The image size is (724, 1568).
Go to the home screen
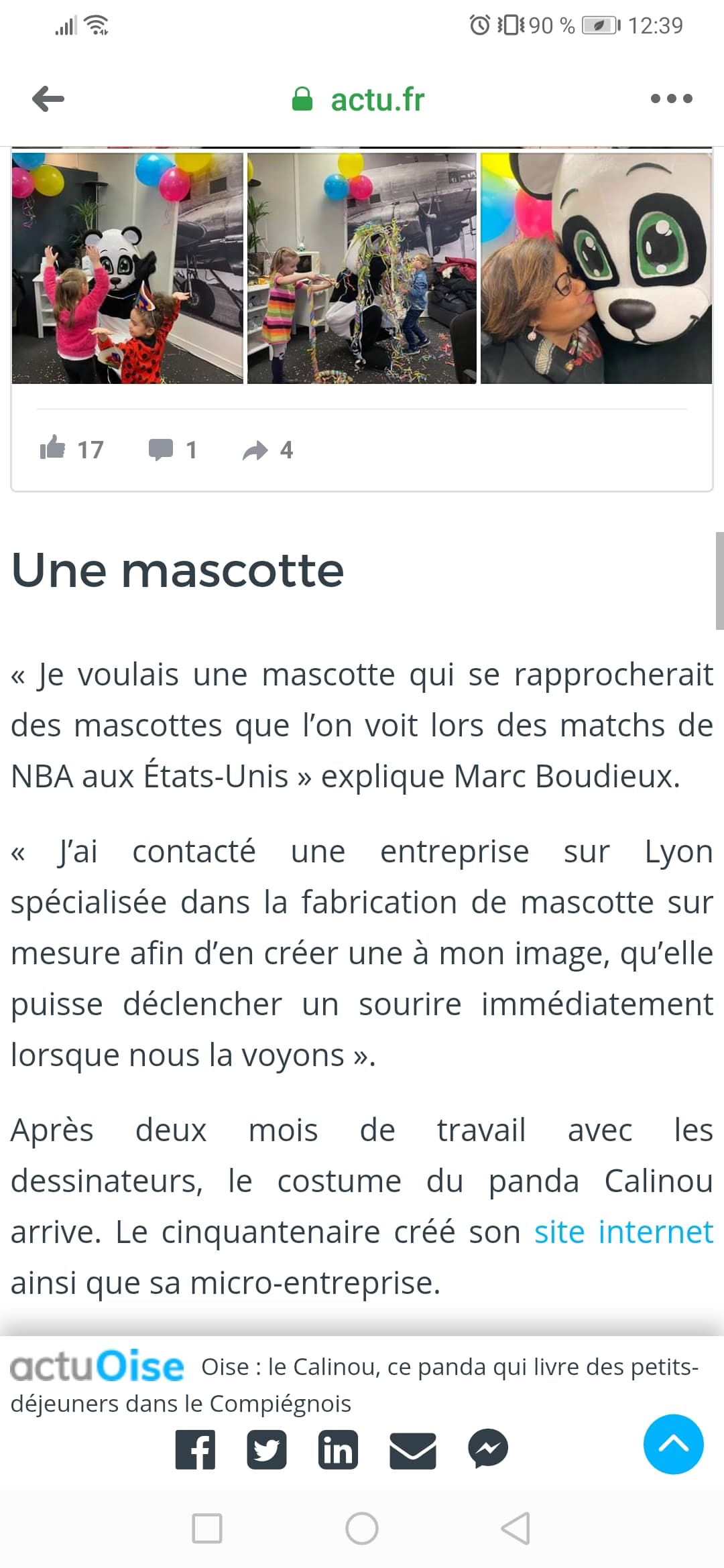(x=362, y=1528)
